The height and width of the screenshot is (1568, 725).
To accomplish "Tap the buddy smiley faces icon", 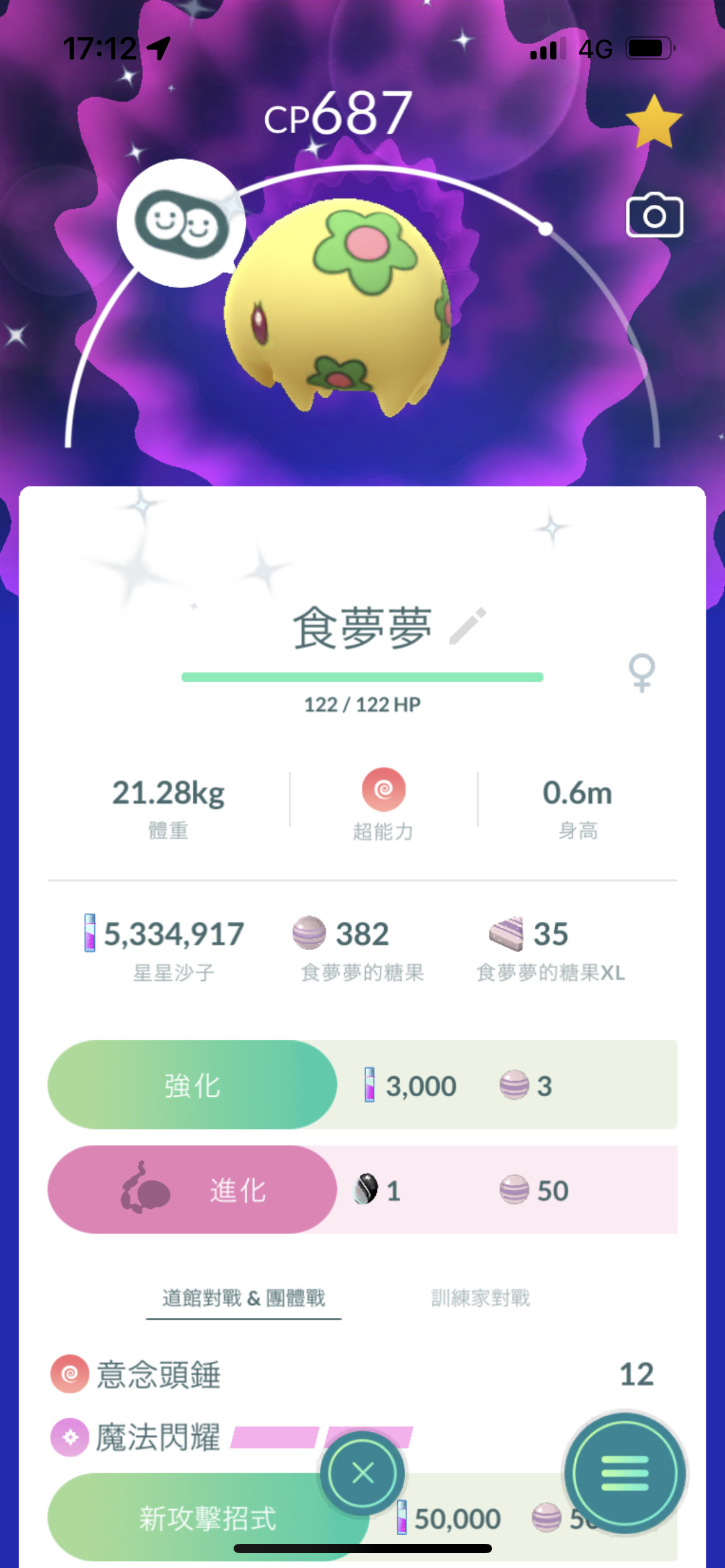I will 181,223.
